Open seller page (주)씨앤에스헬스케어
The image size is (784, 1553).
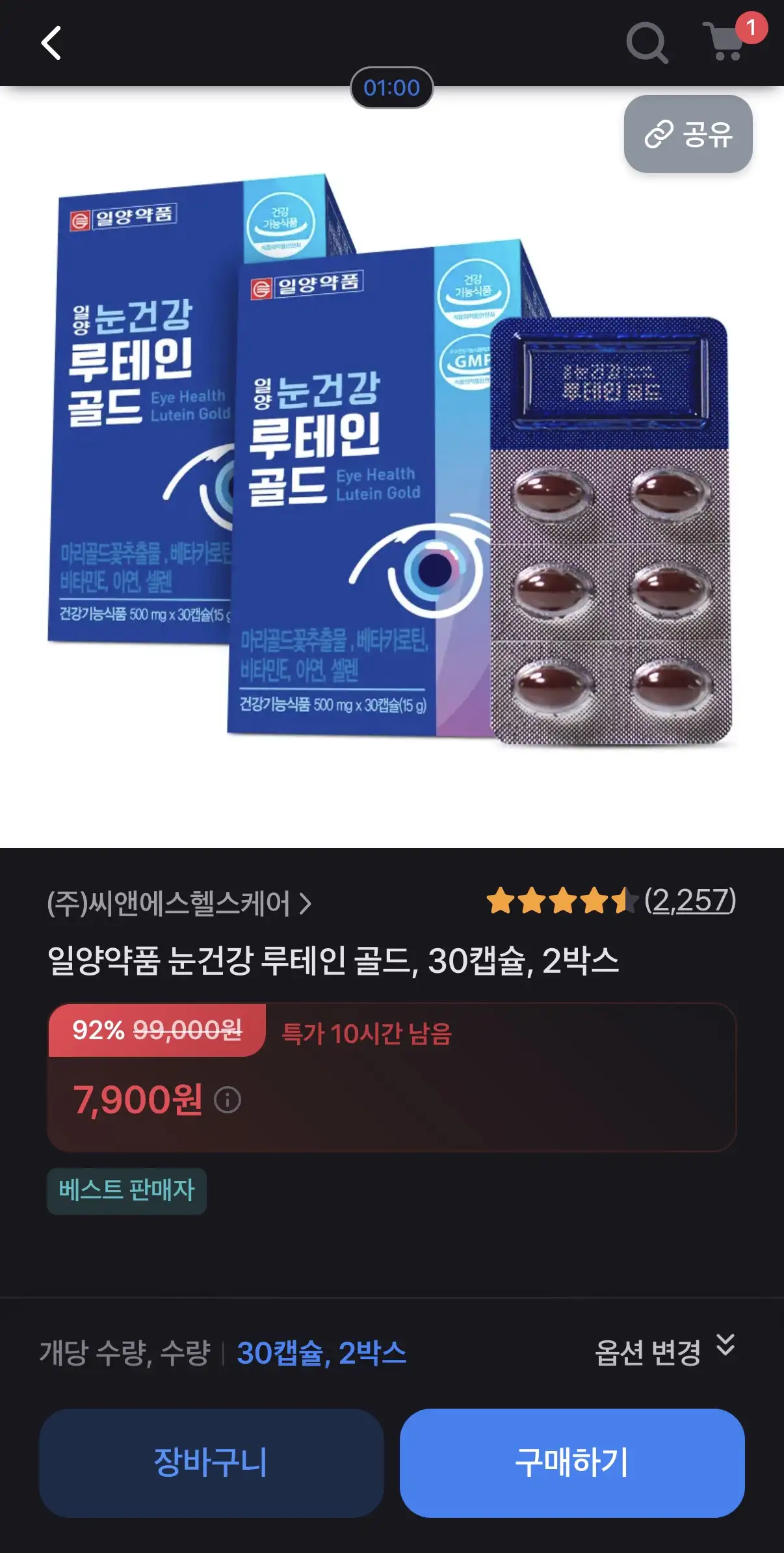click(179, 903)
